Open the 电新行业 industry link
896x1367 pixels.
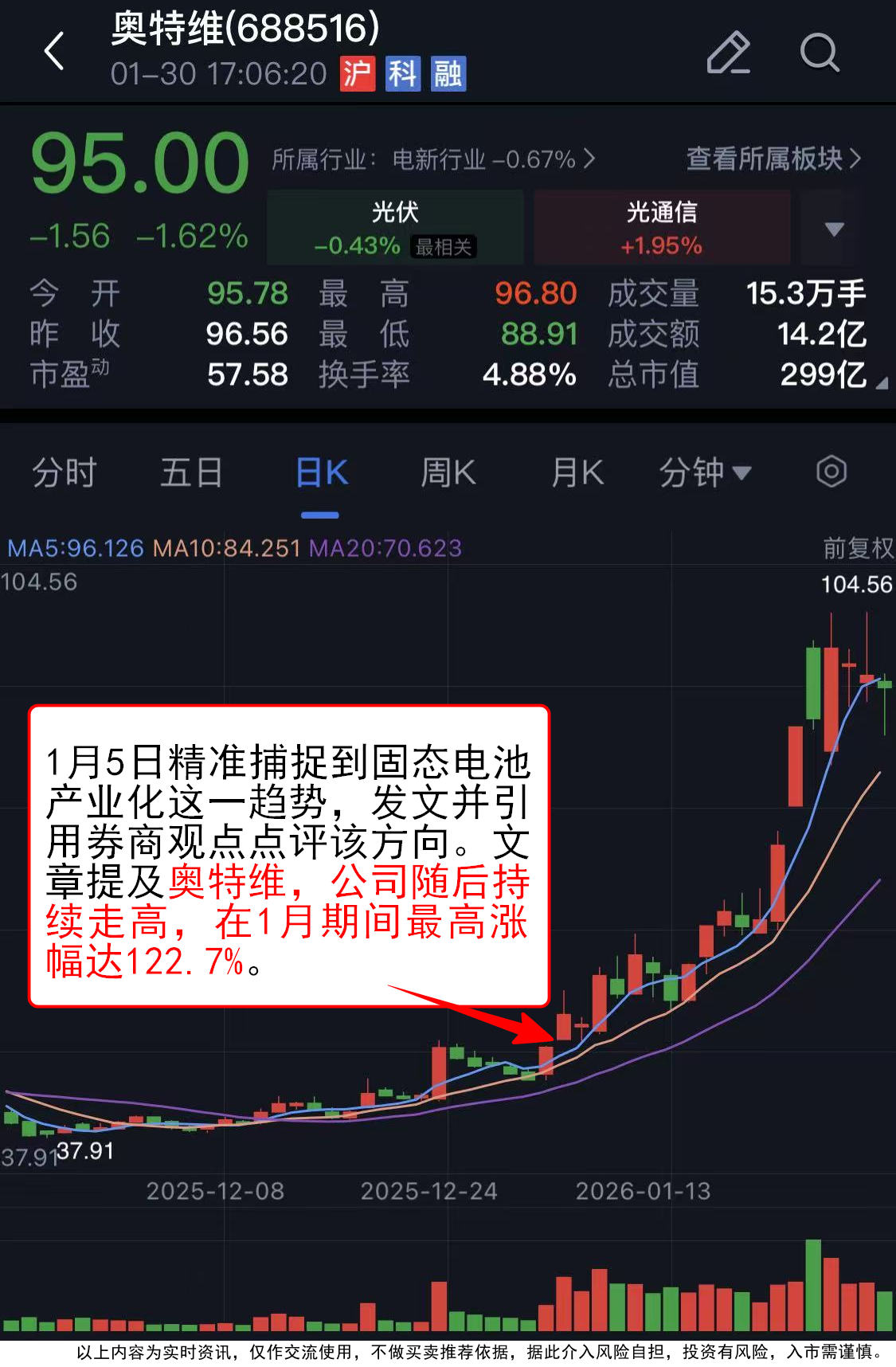[434, 159]
